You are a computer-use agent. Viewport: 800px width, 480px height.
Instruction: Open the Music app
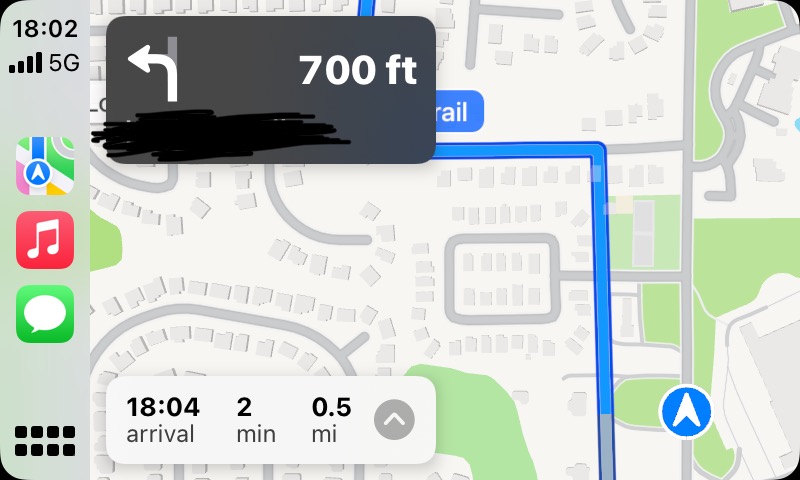coord(45,240)
